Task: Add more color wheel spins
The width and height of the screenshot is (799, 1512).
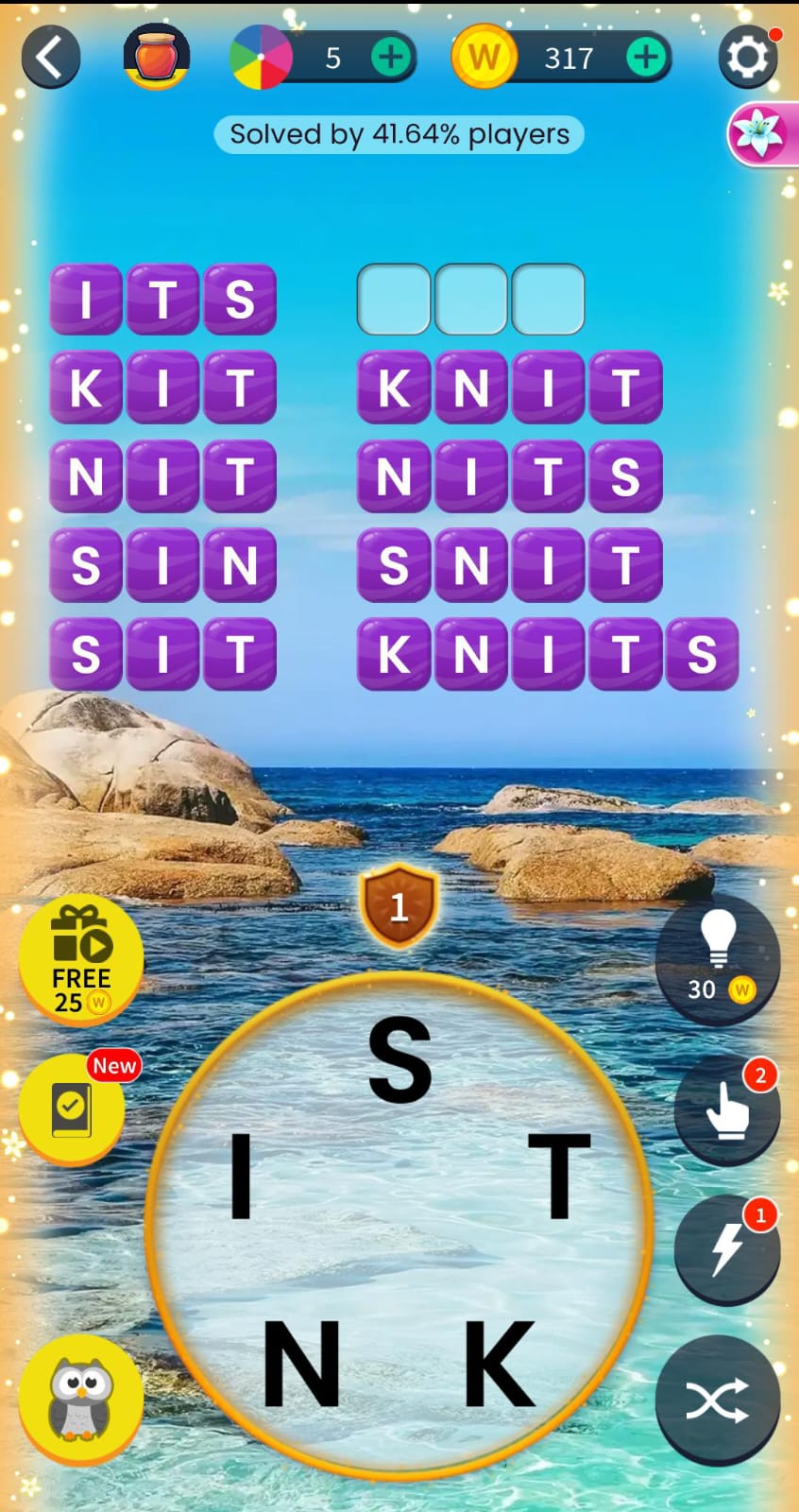Action: pos(390,58)
